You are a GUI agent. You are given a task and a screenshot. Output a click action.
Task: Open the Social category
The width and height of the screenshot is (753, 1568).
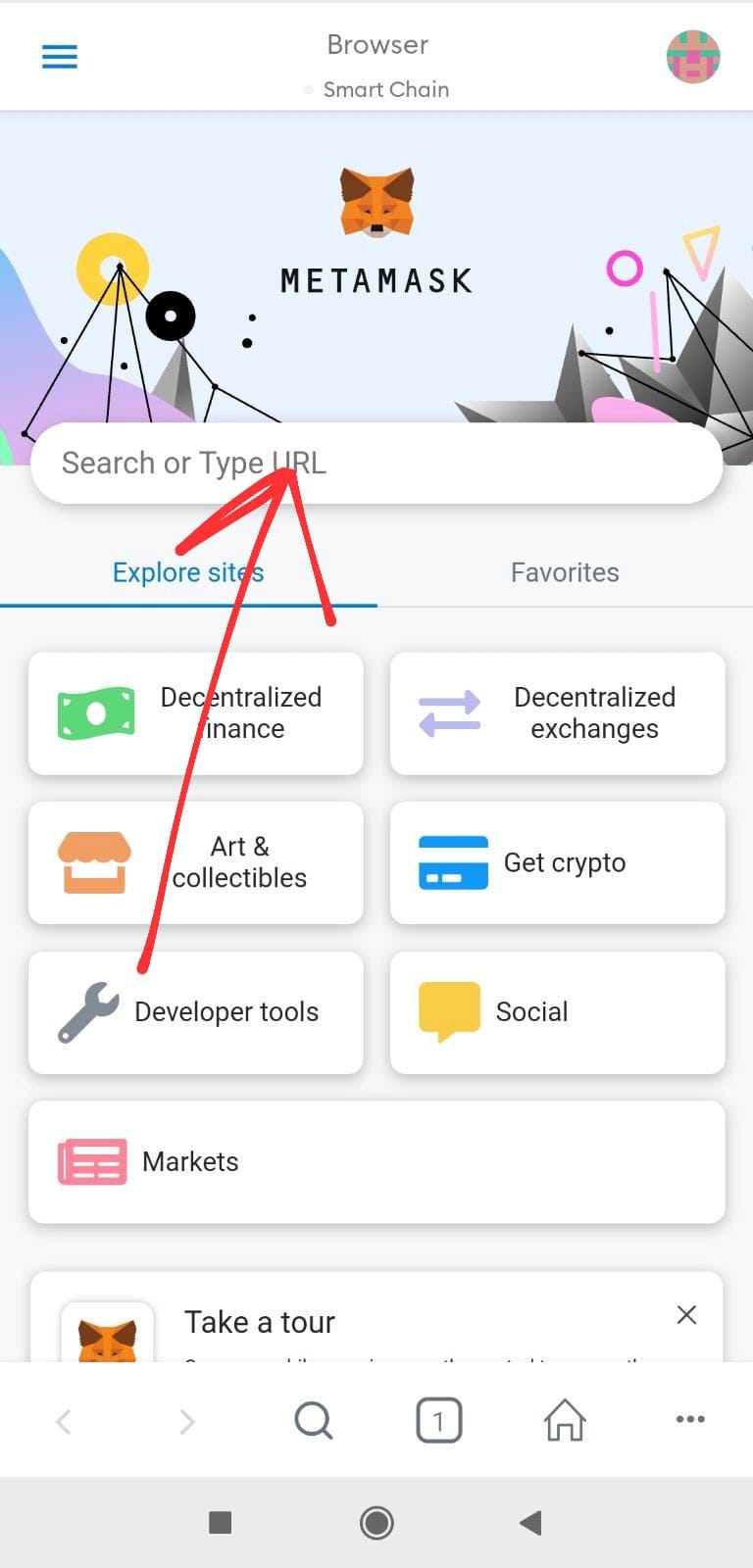557,1012
